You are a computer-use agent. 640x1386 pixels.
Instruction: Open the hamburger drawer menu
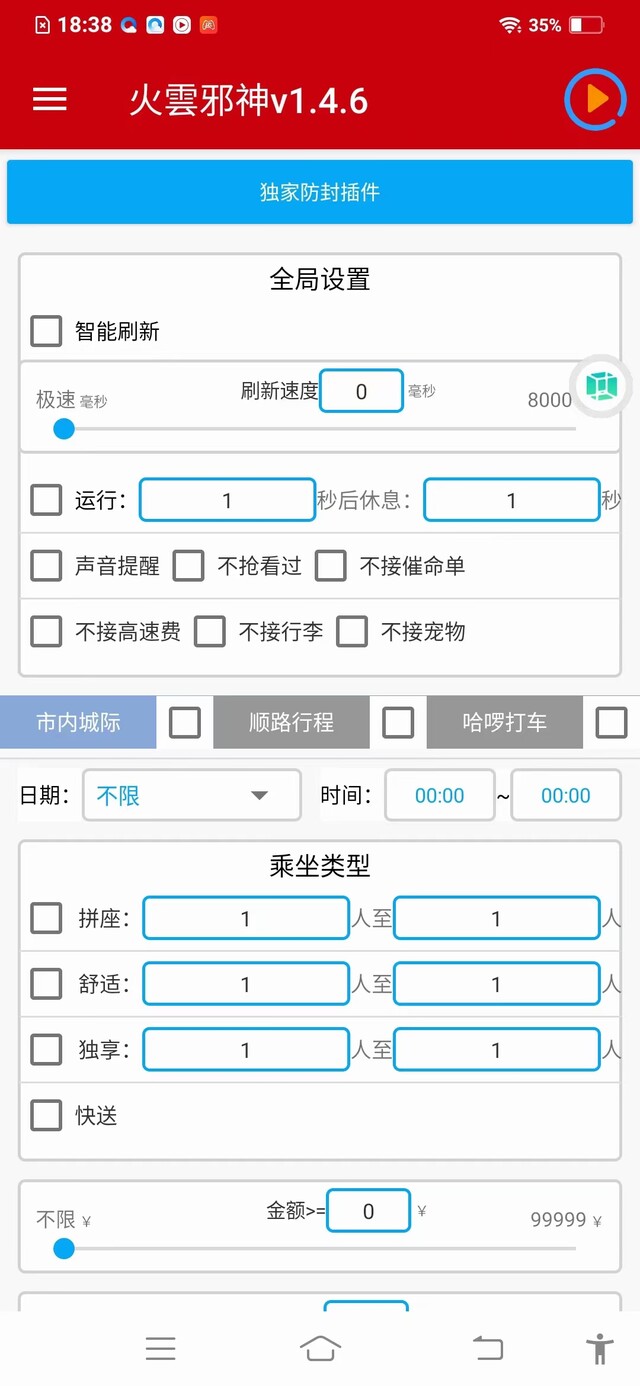click(49, 99)
